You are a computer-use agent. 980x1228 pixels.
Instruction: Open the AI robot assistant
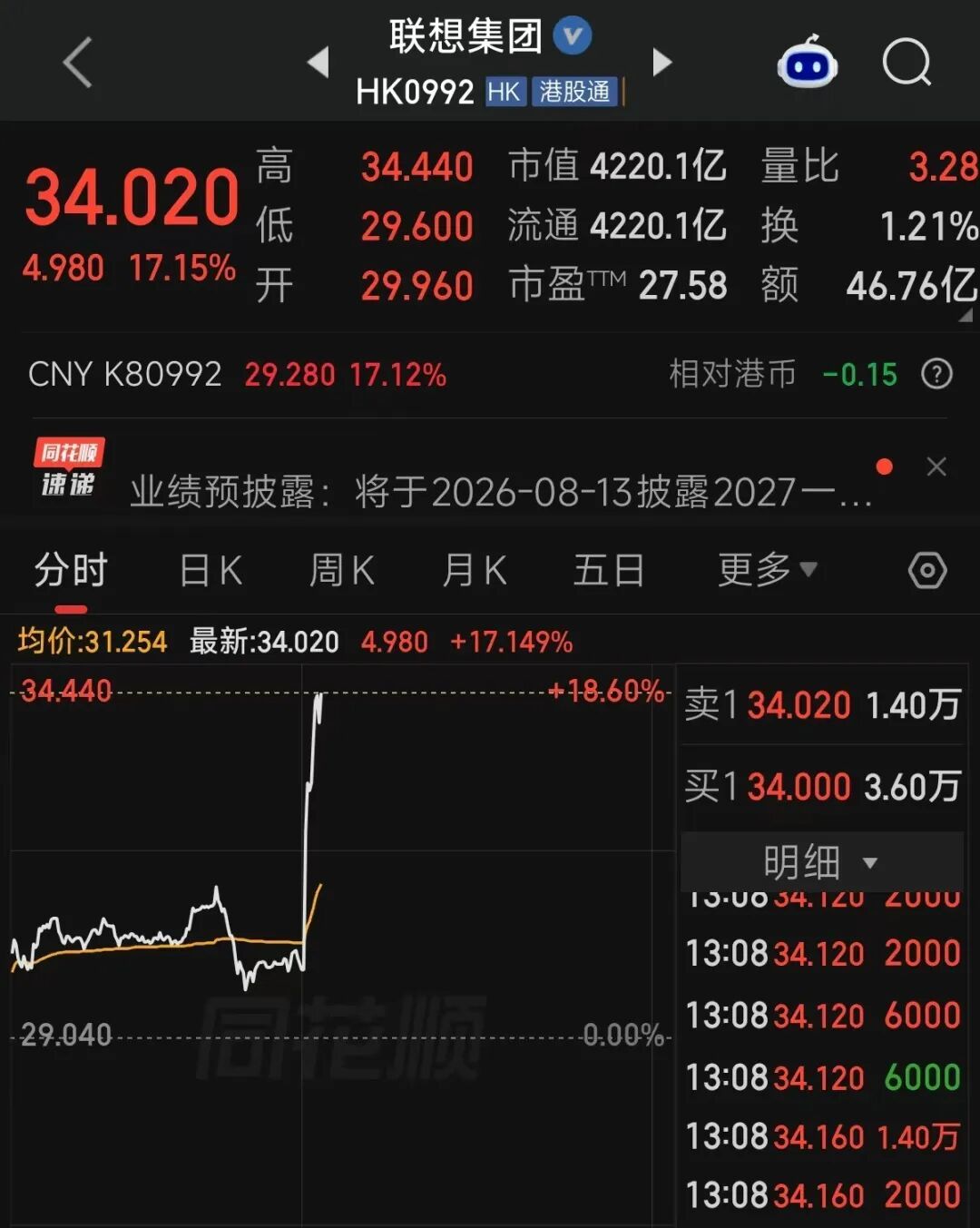coord(807,62)
